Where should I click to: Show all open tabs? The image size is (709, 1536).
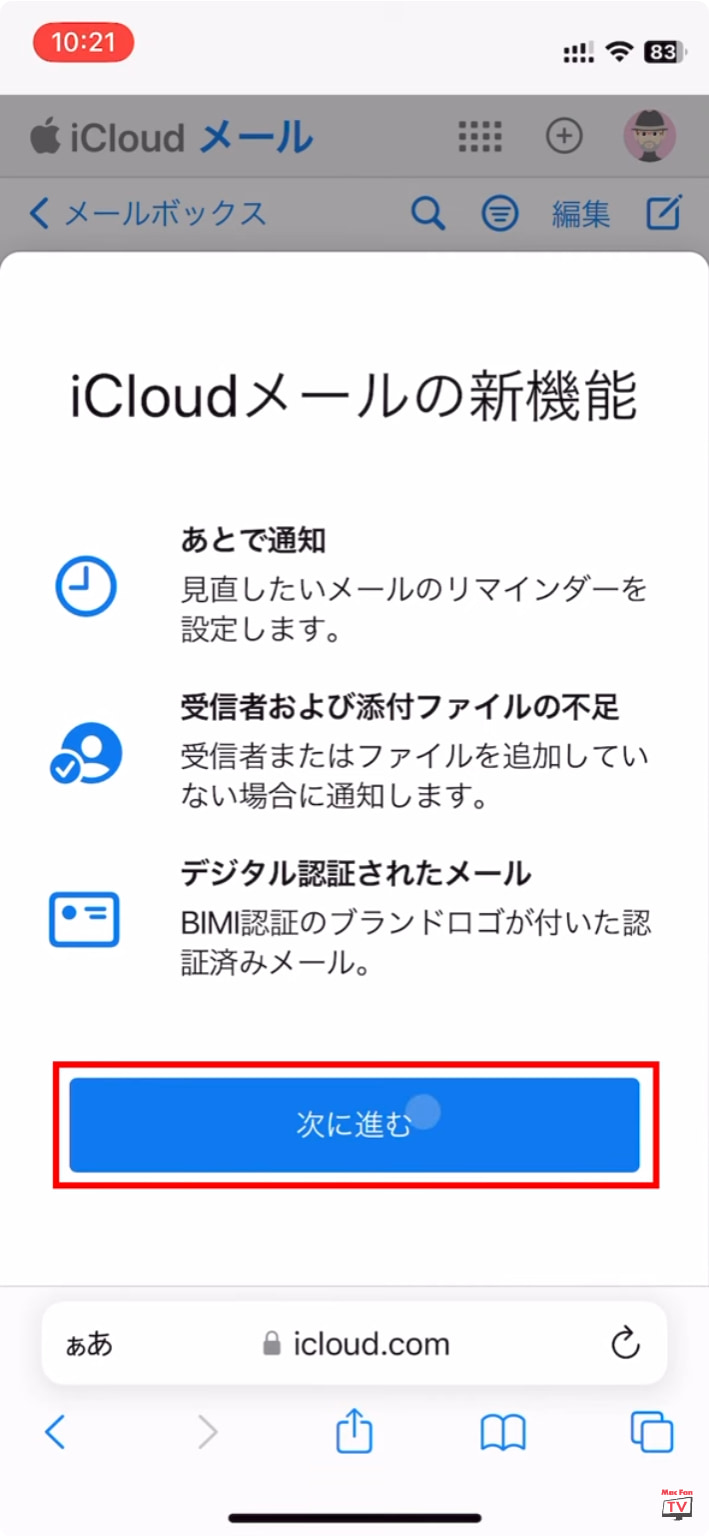coord(652,1433)
